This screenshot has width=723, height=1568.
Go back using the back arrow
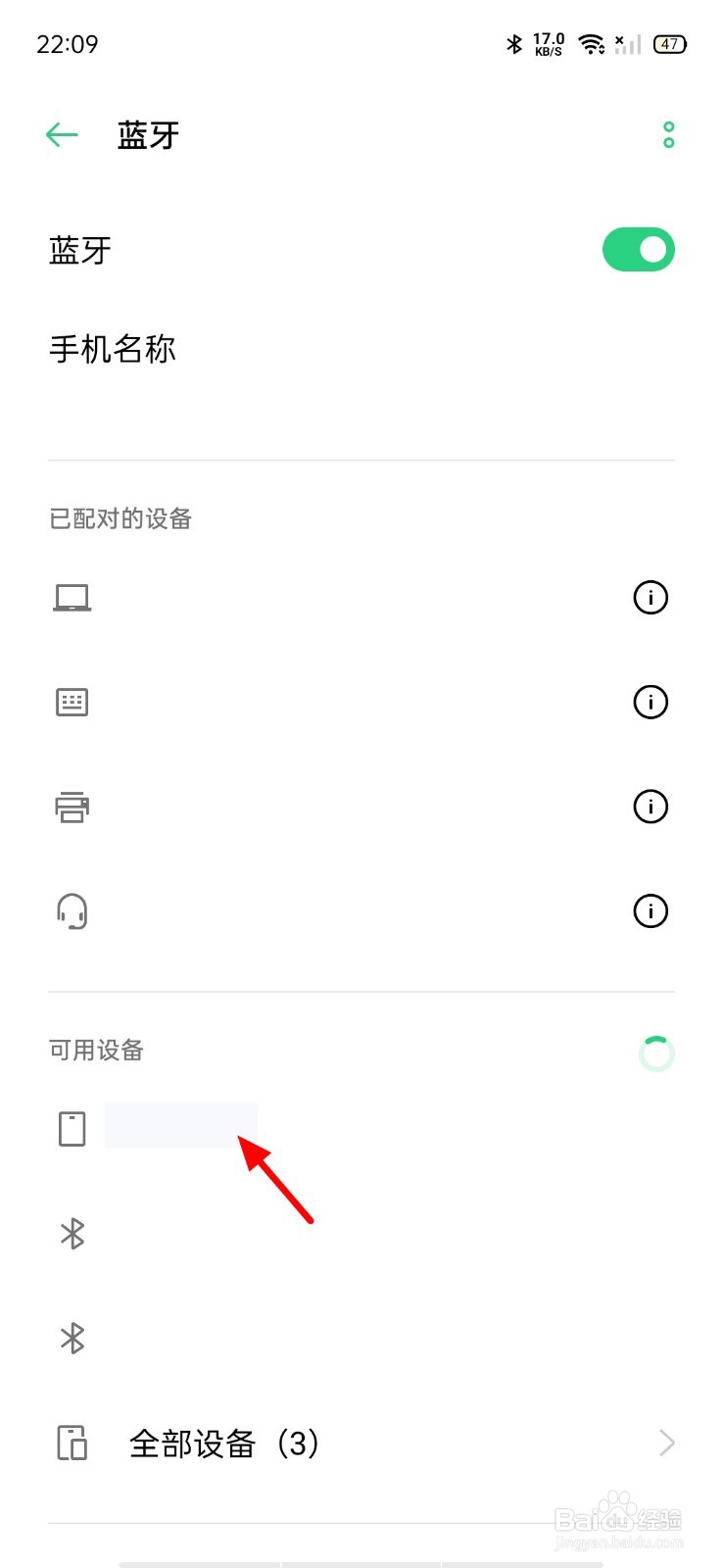61,134
